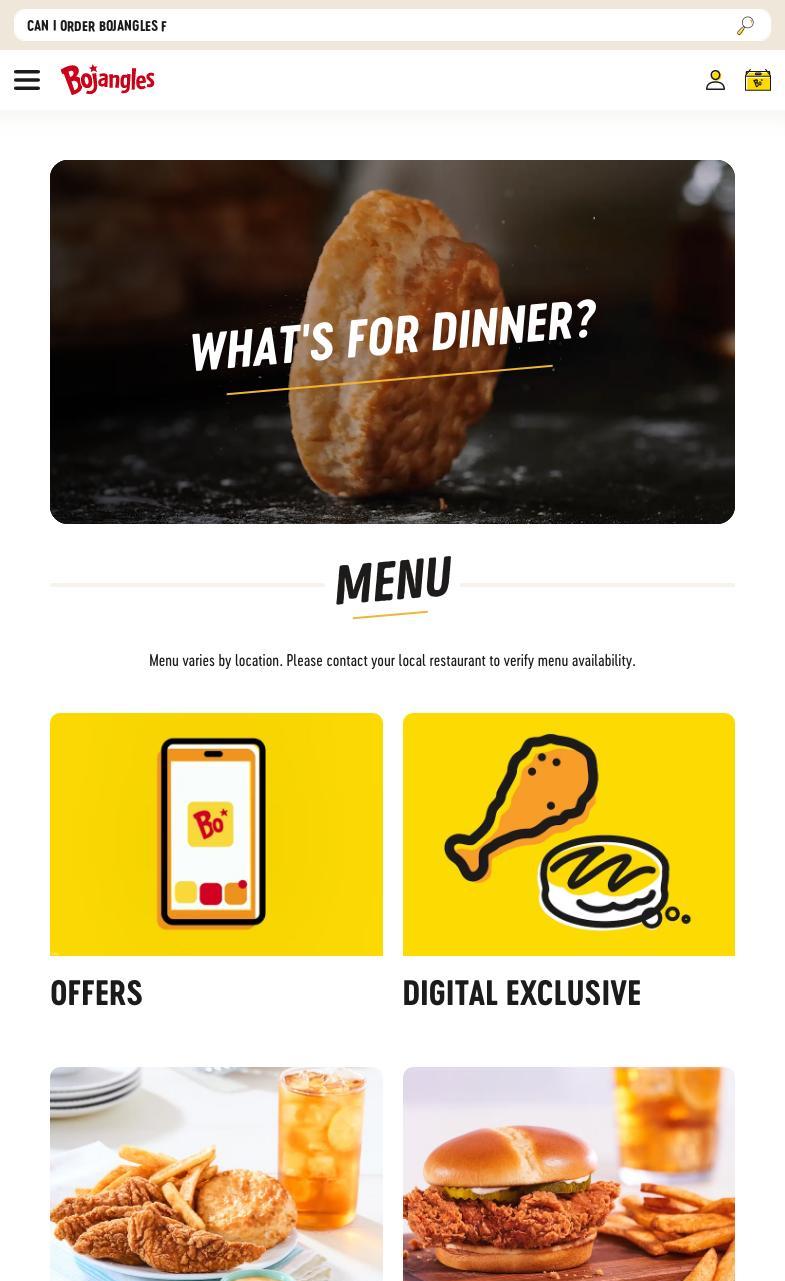Open the chicken tenders and fries category

pyautogui.click(x=216, y=1174)
